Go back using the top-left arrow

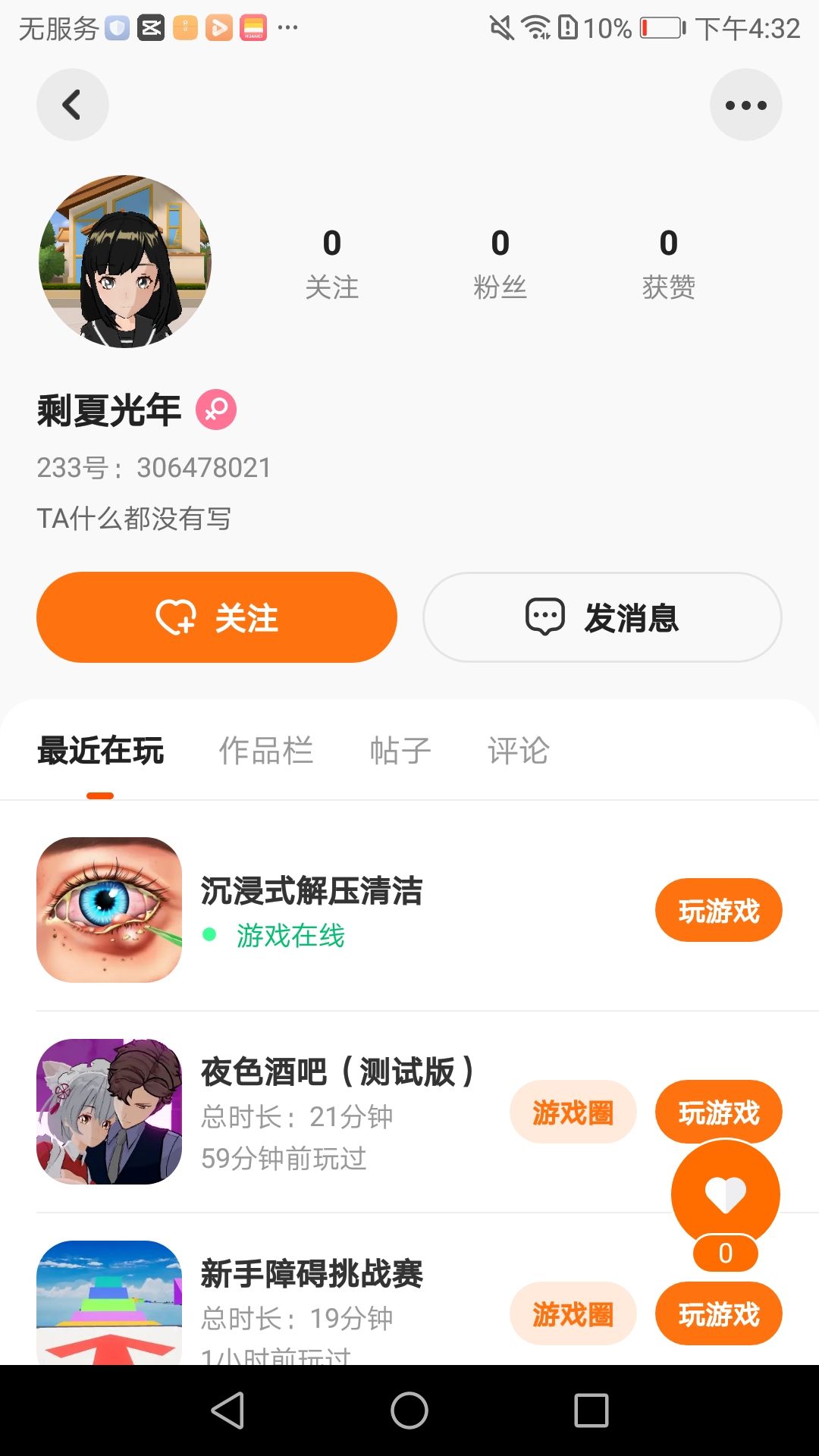pyautogui.click(x=72, y=105)
